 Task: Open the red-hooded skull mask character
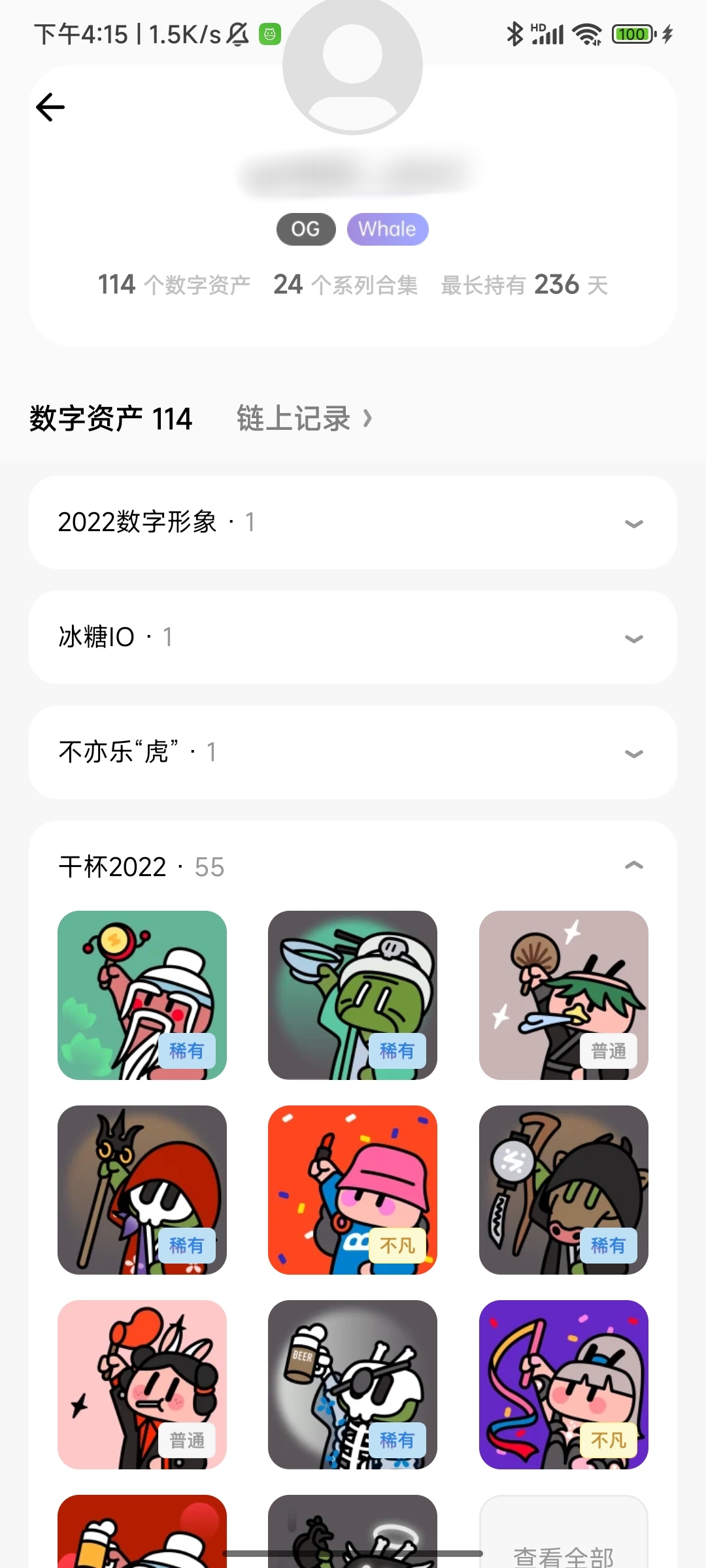(142, 1189)
